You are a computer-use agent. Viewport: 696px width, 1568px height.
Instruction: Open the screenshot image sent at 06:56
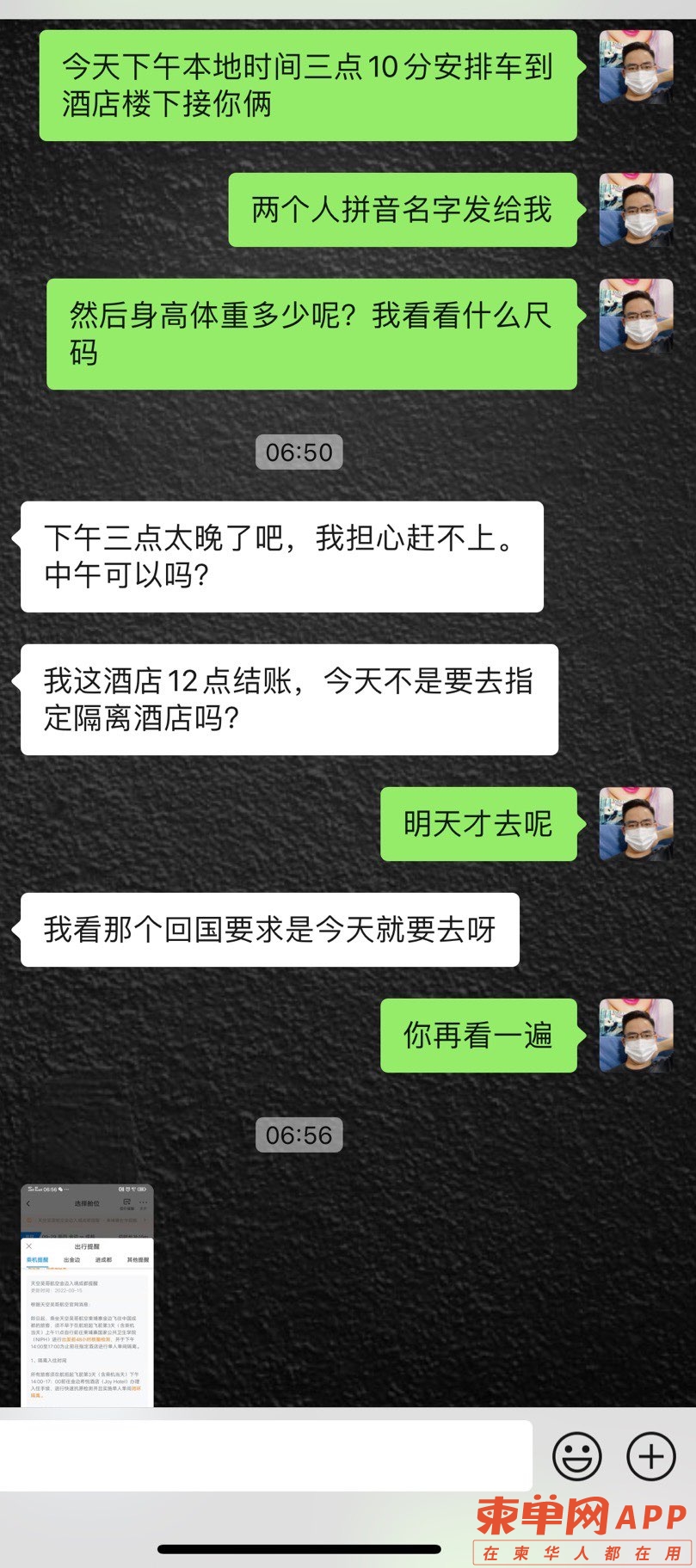tap(87, 1294)
